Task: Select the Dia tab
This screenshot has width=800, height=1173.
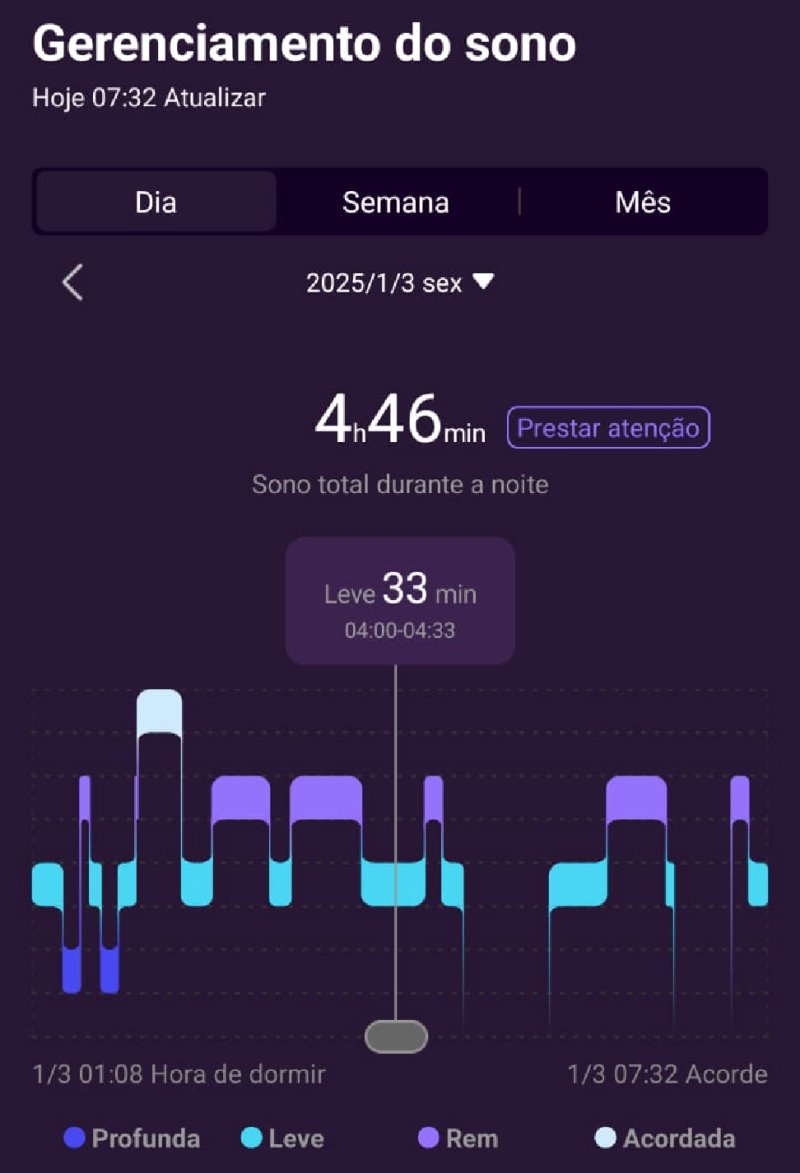Action: 156,202
